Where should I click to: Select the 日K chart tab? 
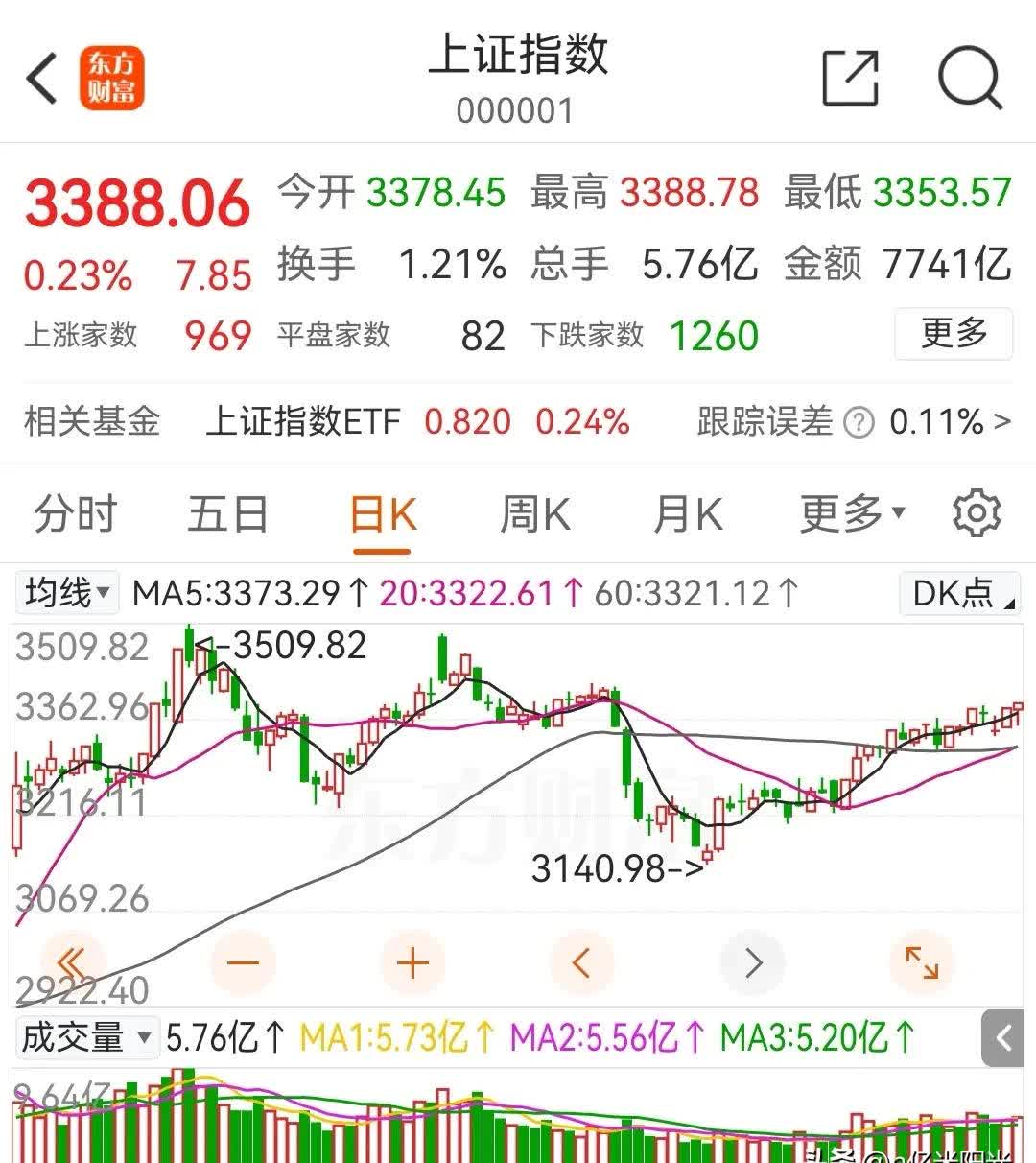[x=382, y=516]
